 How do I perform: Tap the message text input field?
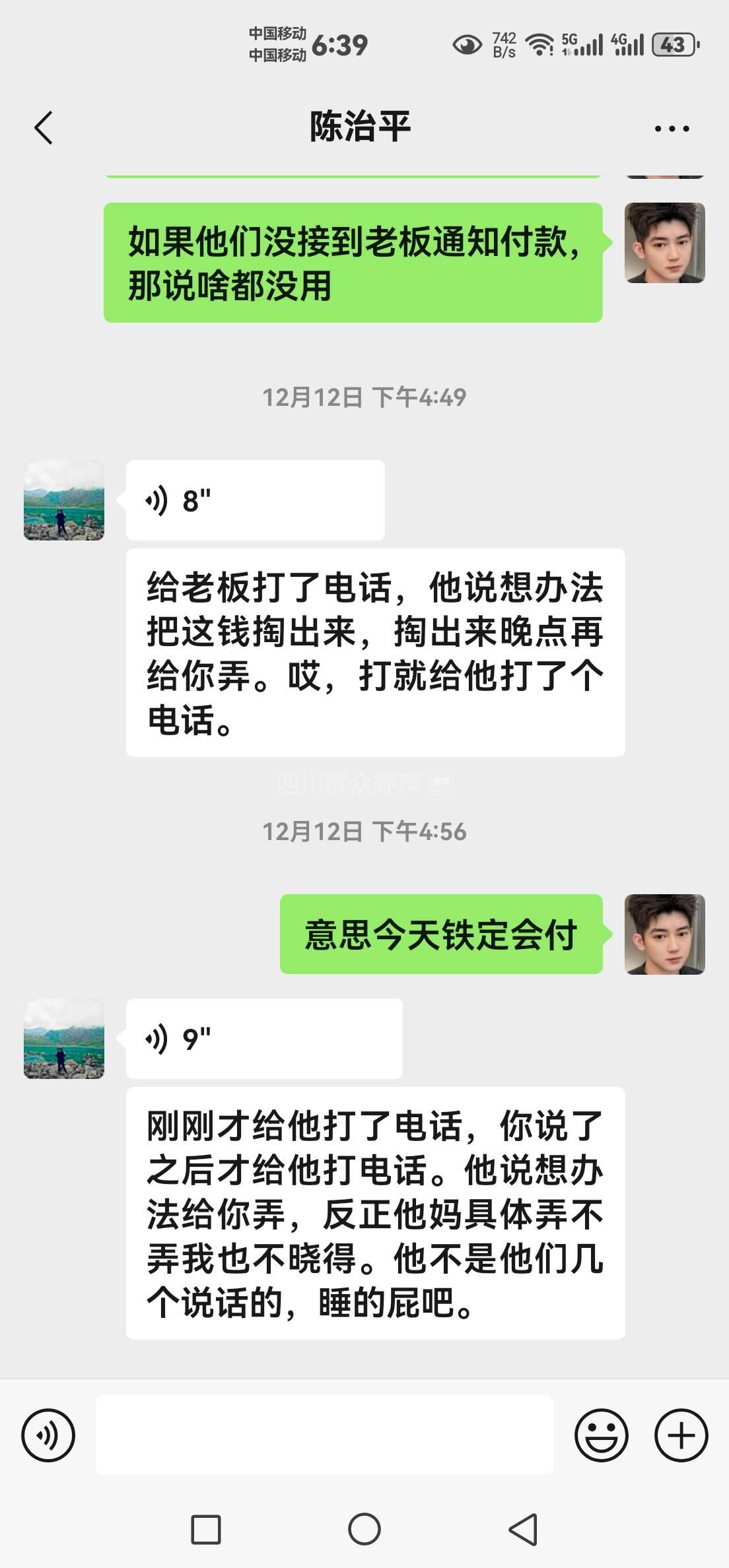[324, 1435]
